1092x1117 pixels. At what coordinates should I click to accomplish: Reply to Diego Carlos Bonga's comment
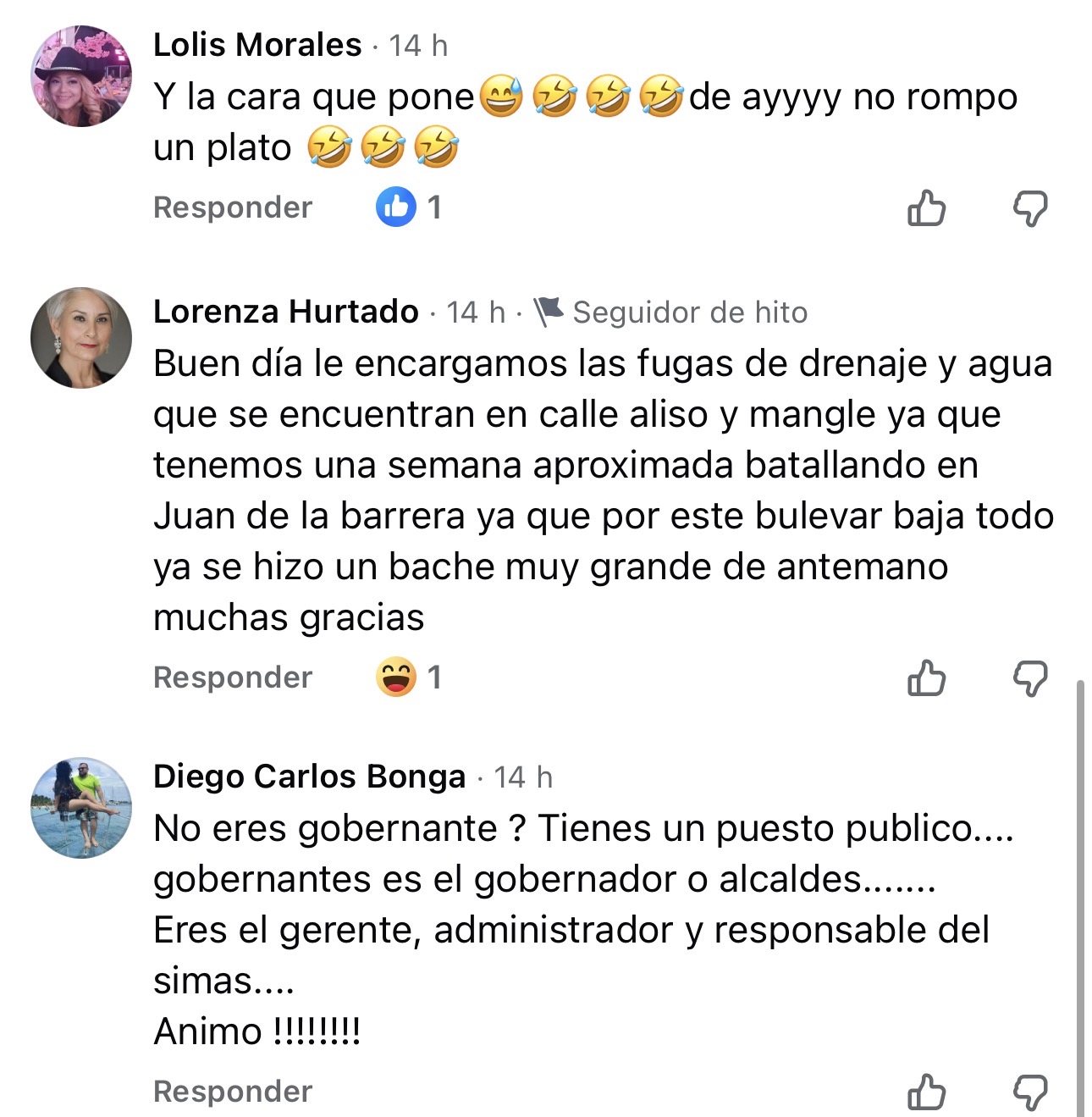(x=233, y=1092)
